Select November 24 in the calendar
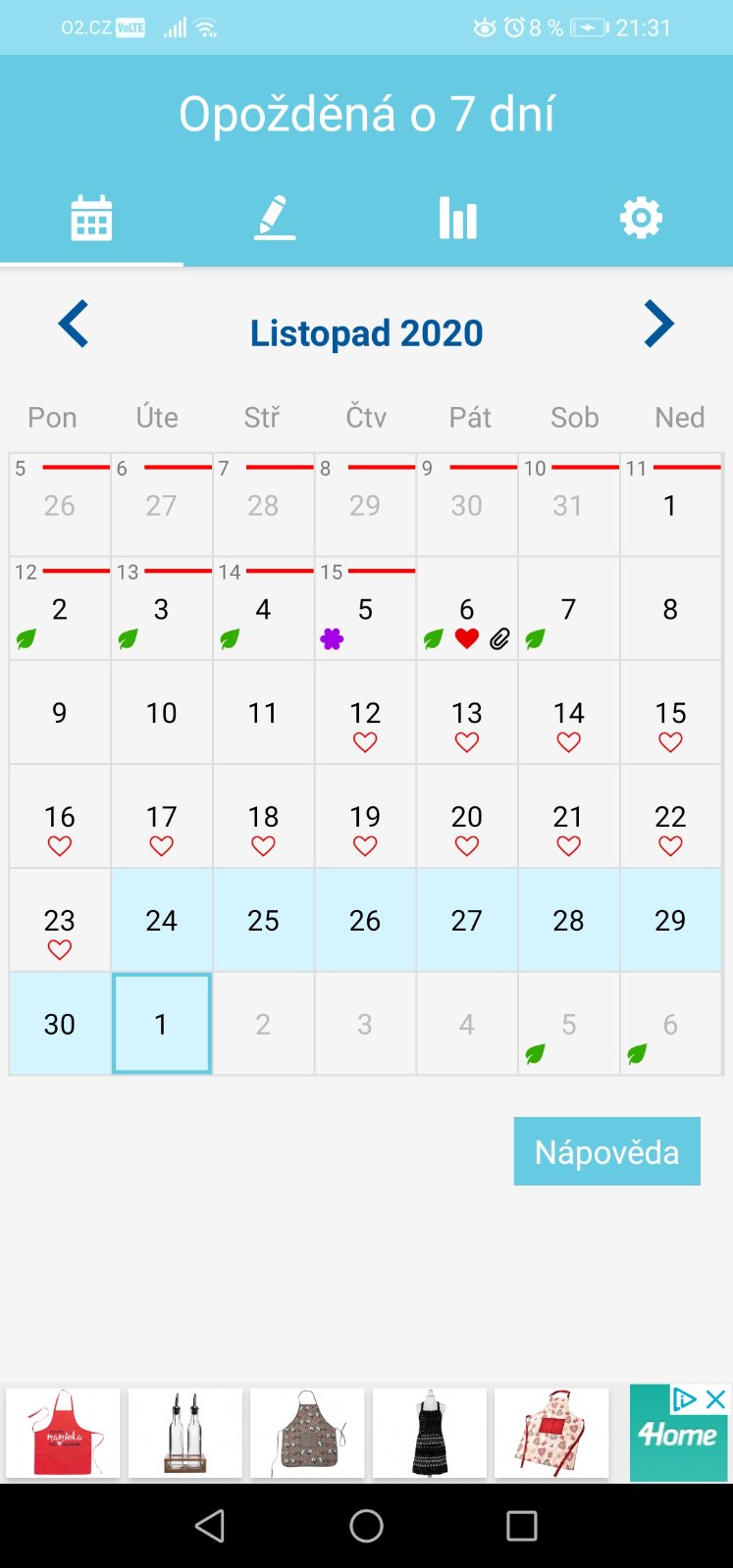This screenshot has width=733, height=1568. 162,920
